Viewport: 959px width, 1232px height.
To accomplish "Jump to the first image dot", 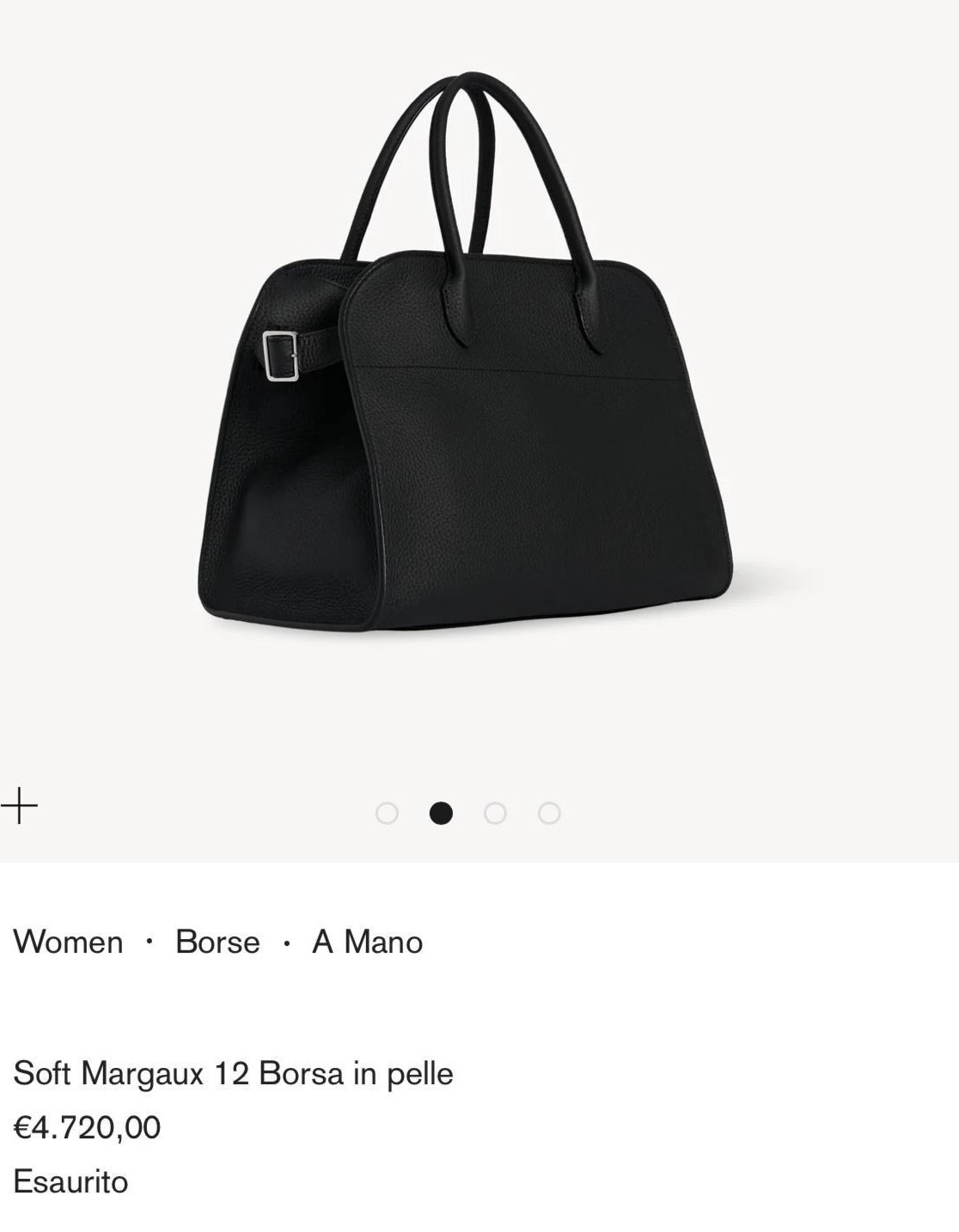I will [x=387, y=813].
